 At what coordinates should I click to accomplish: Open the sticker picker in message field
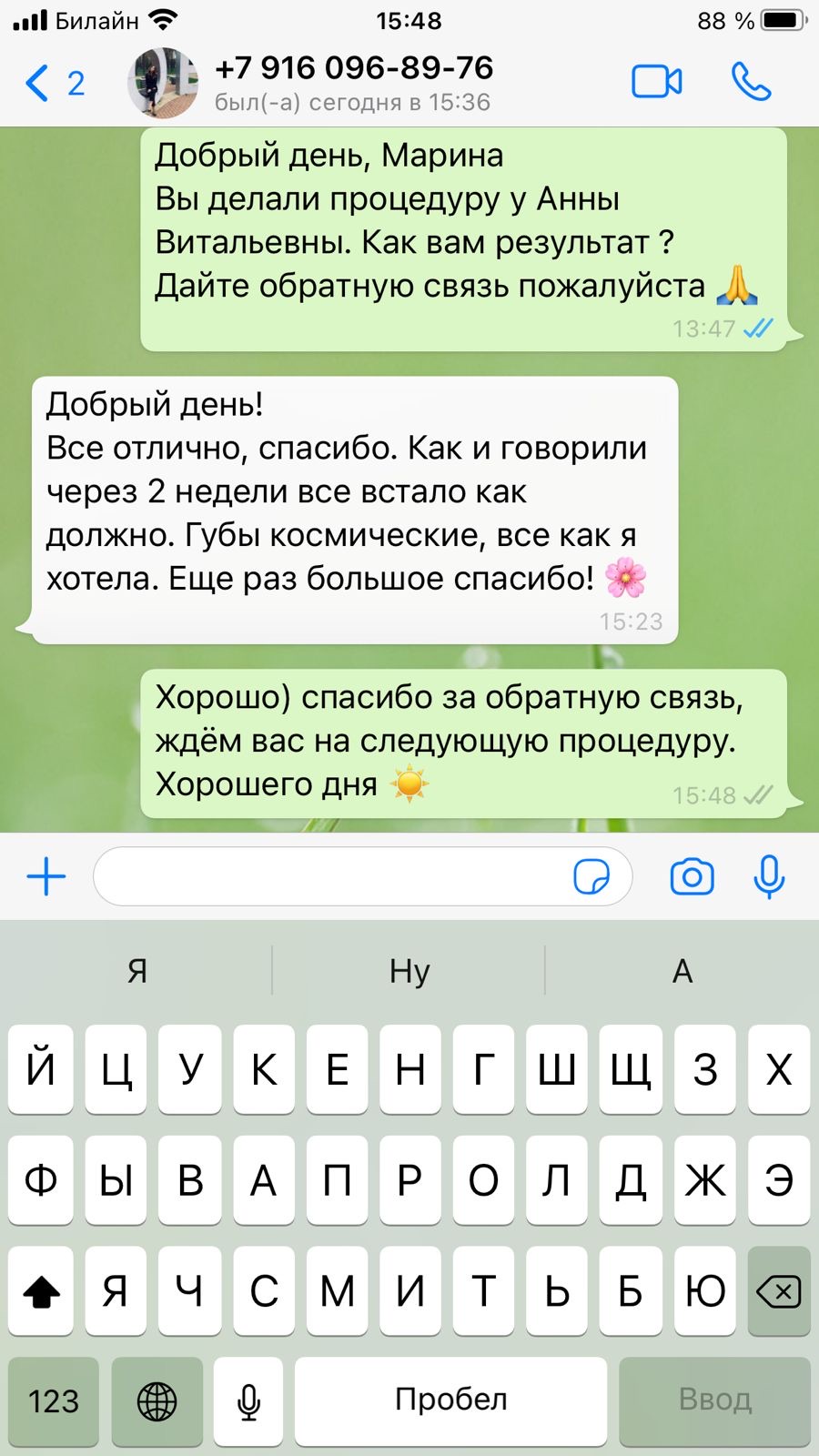click(591, 877)
